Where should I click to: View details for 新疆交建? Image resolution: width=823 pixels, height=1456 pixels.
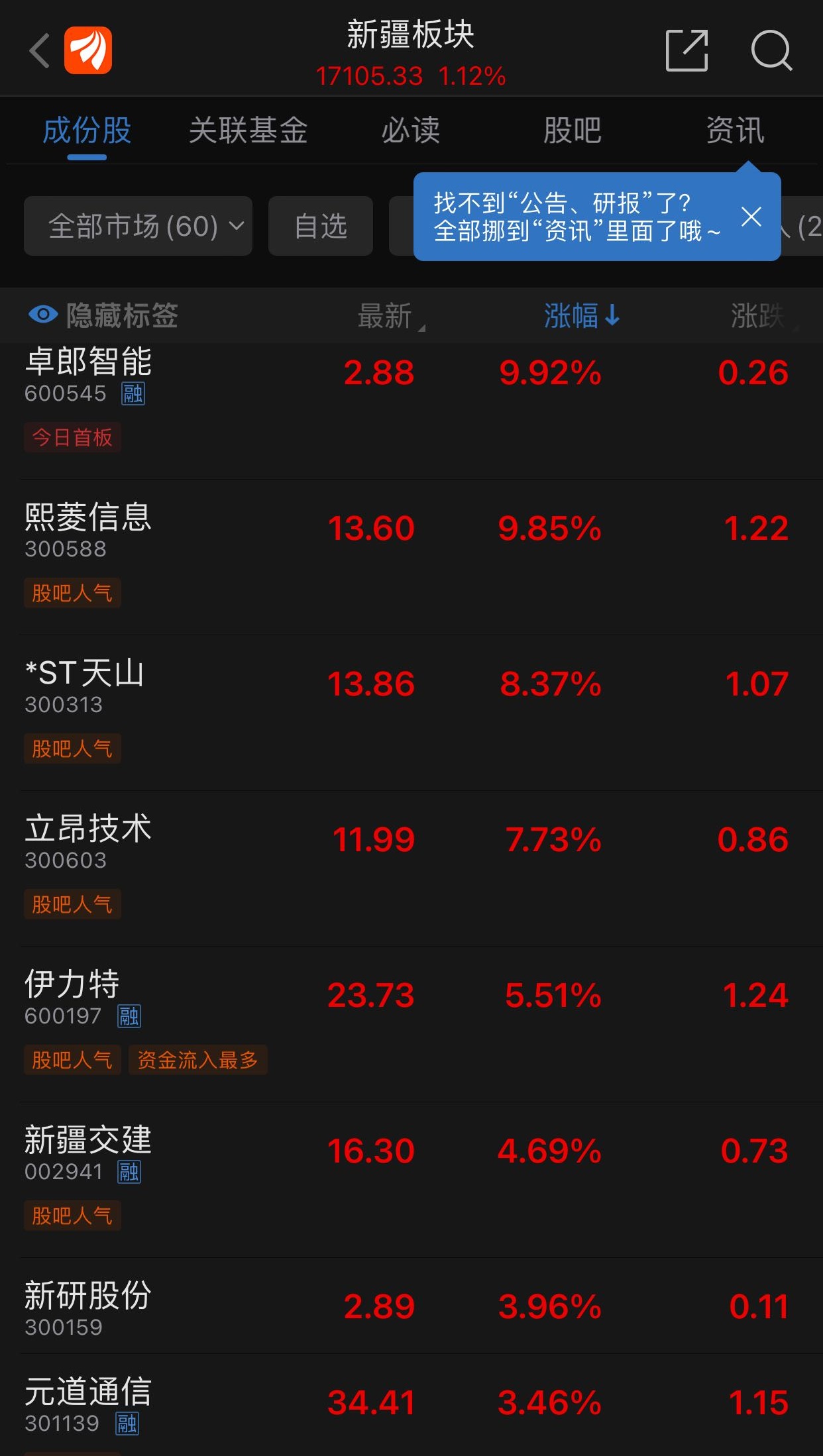coord(411,1180)
